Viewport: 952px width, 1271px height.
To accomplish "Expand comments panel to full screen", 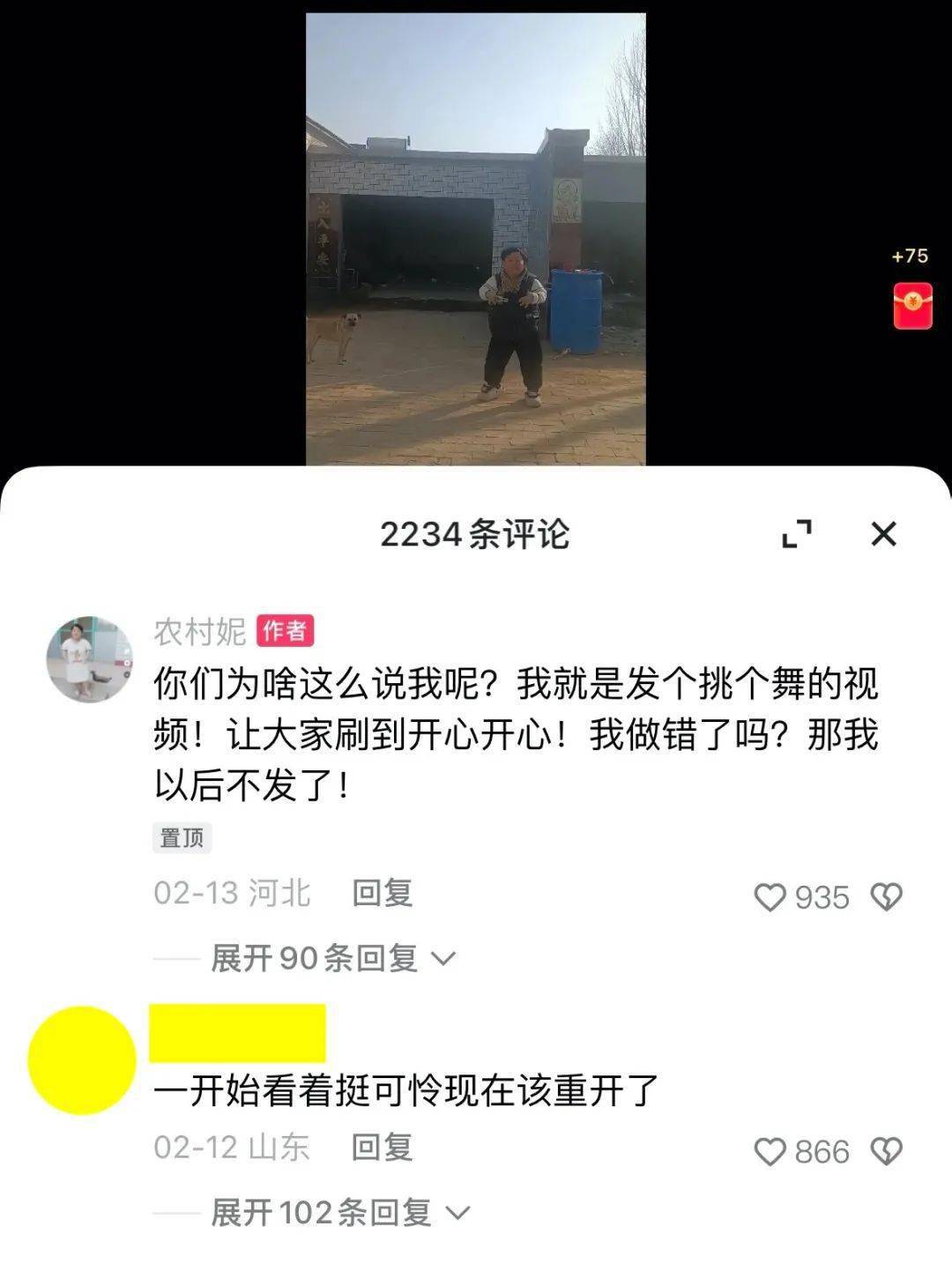I will point(797,534).
